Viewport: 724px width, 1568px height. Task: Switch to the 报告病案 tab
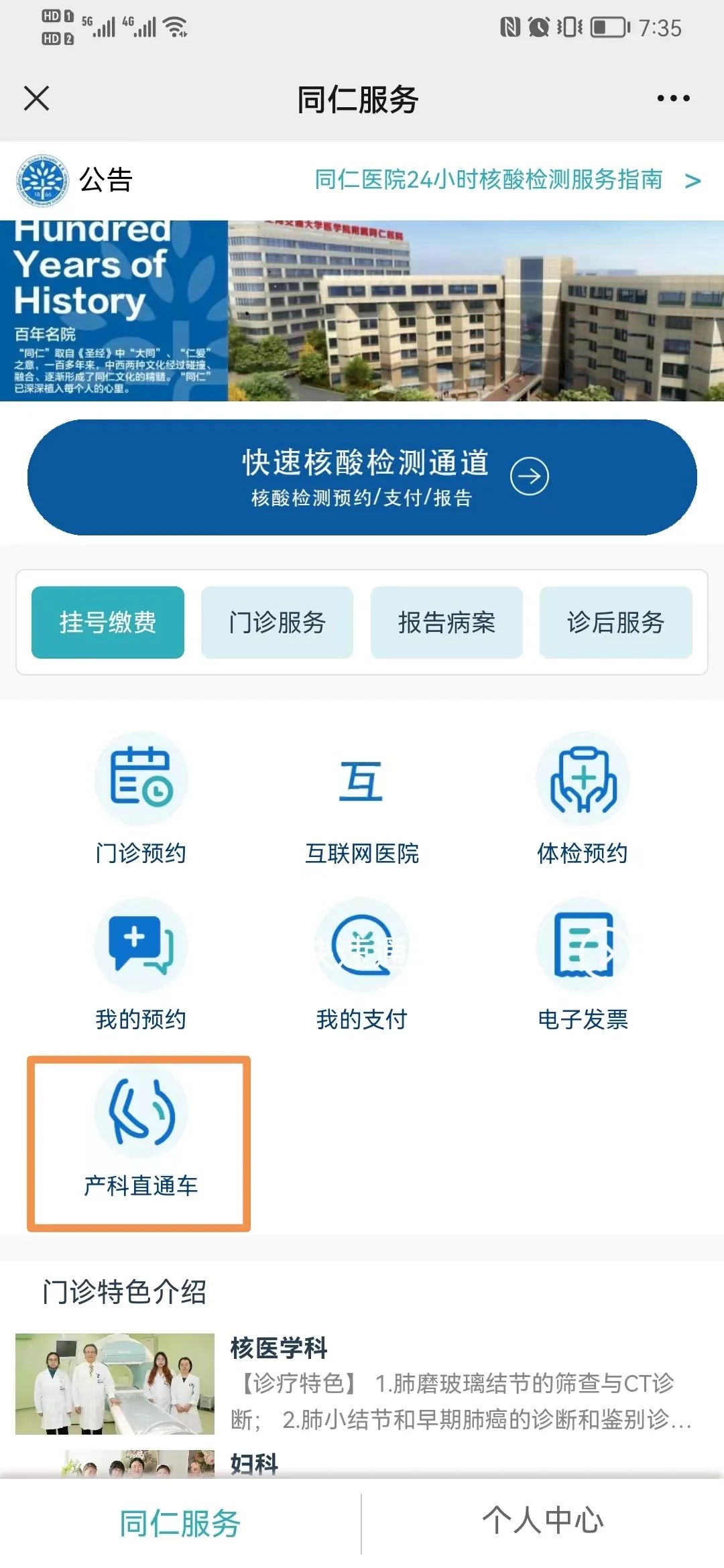point(446,623)
